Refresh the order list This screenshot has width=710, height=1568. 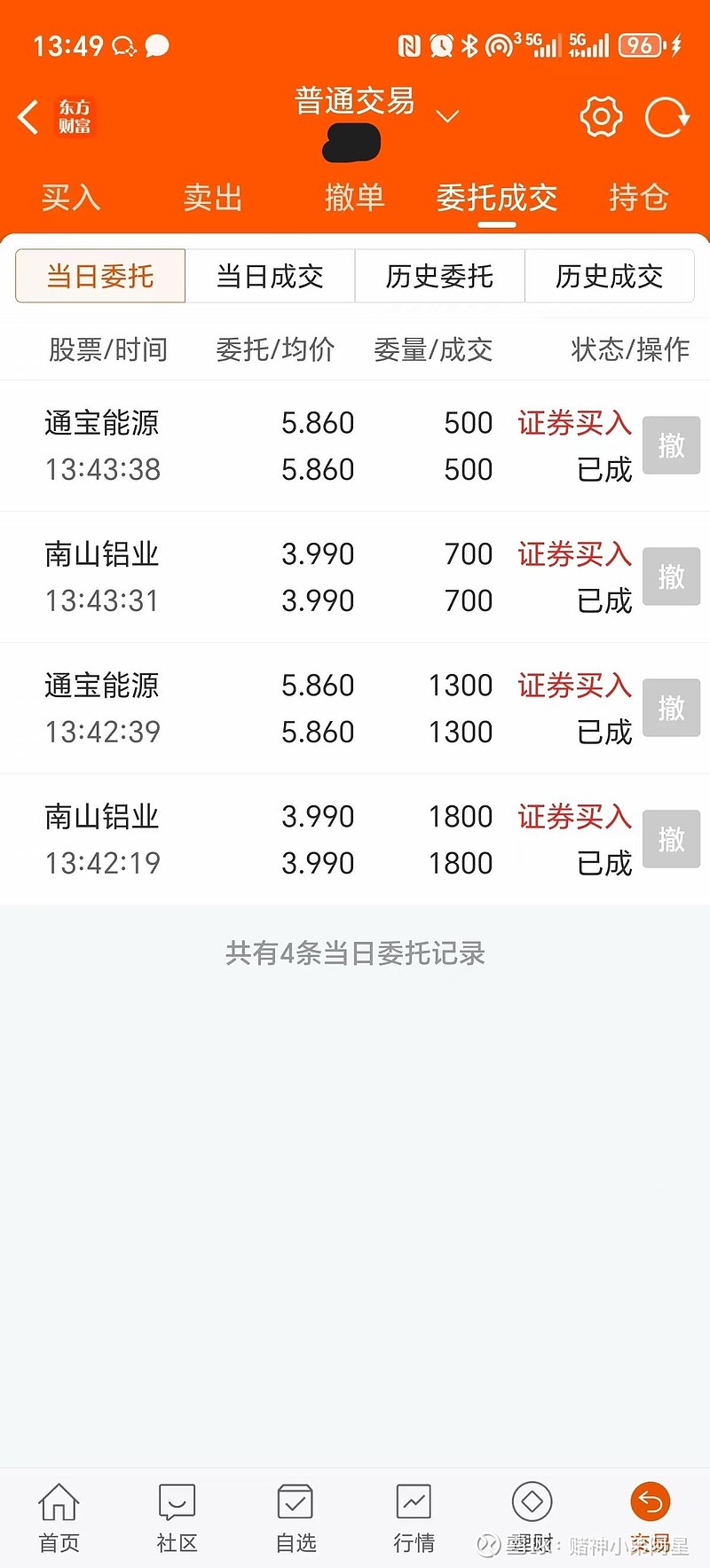(667, 117)
